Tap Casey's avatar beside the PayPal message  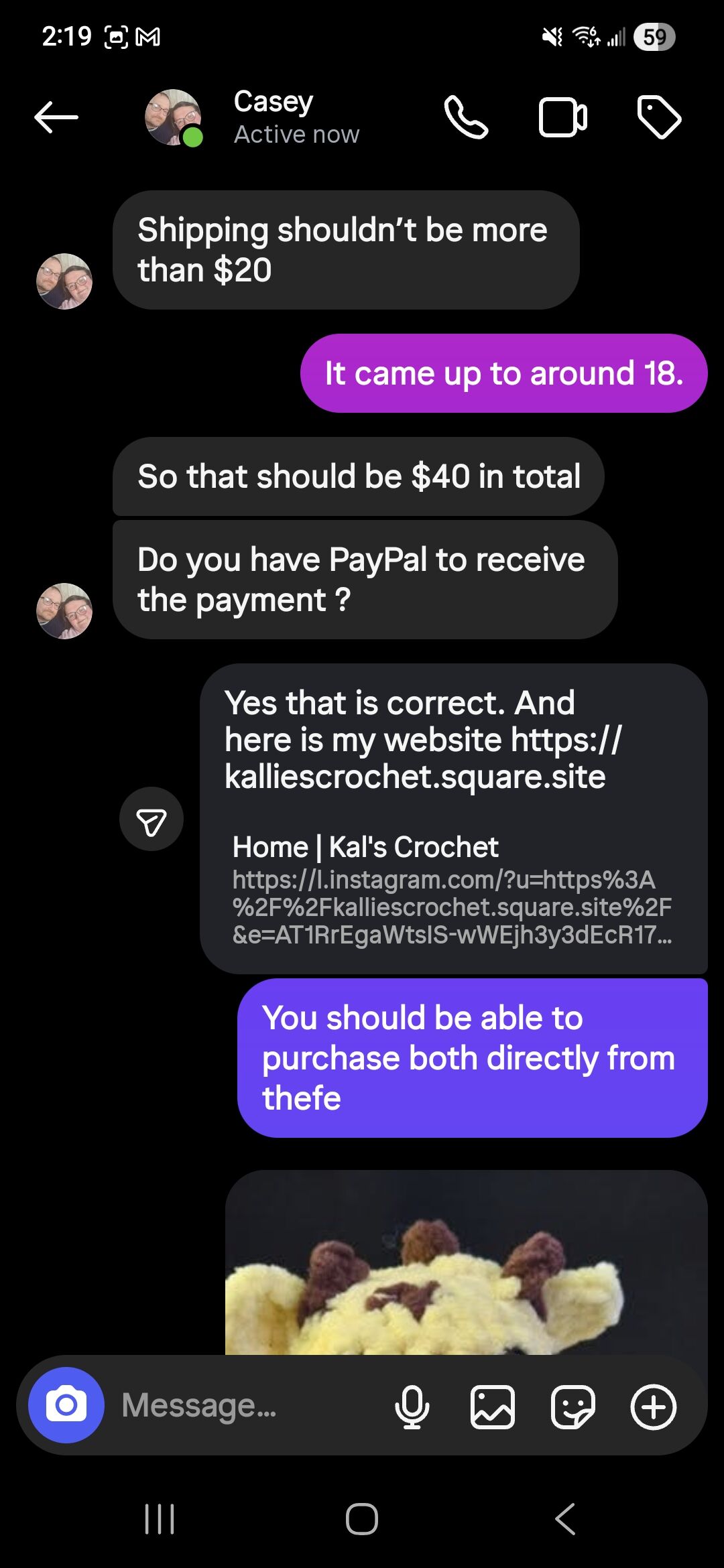(x=64, y=610)
